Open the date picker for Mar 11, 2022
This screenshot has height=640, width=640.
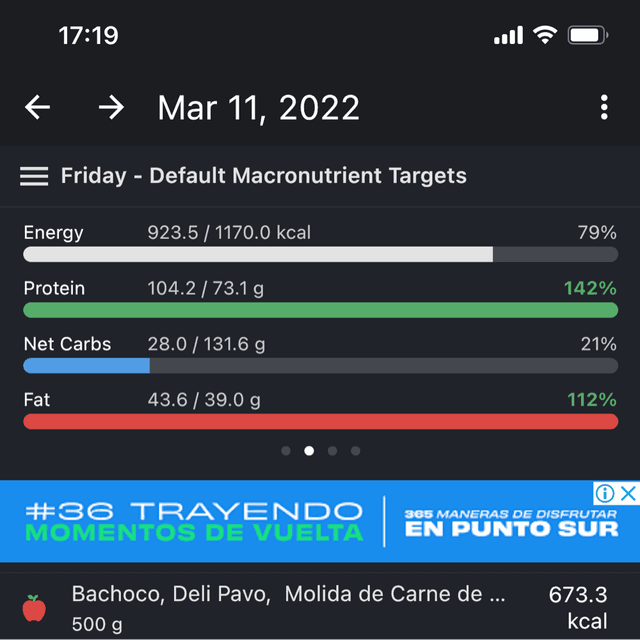click(x=258, y=108)
